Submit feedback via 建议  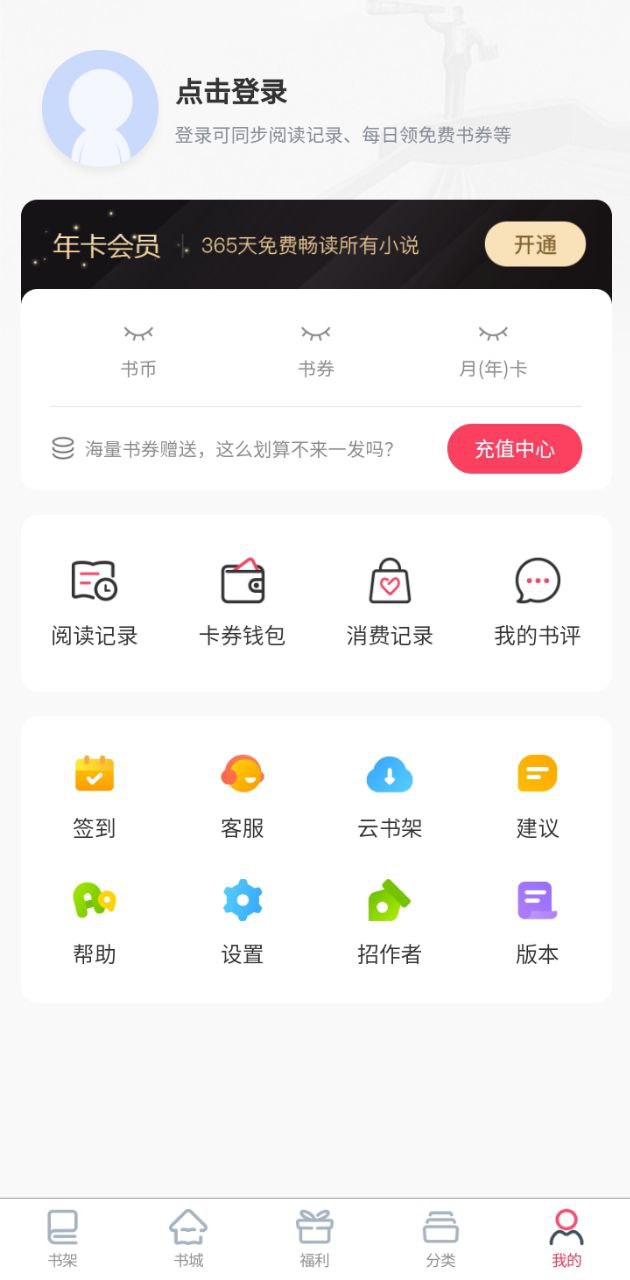537,796
